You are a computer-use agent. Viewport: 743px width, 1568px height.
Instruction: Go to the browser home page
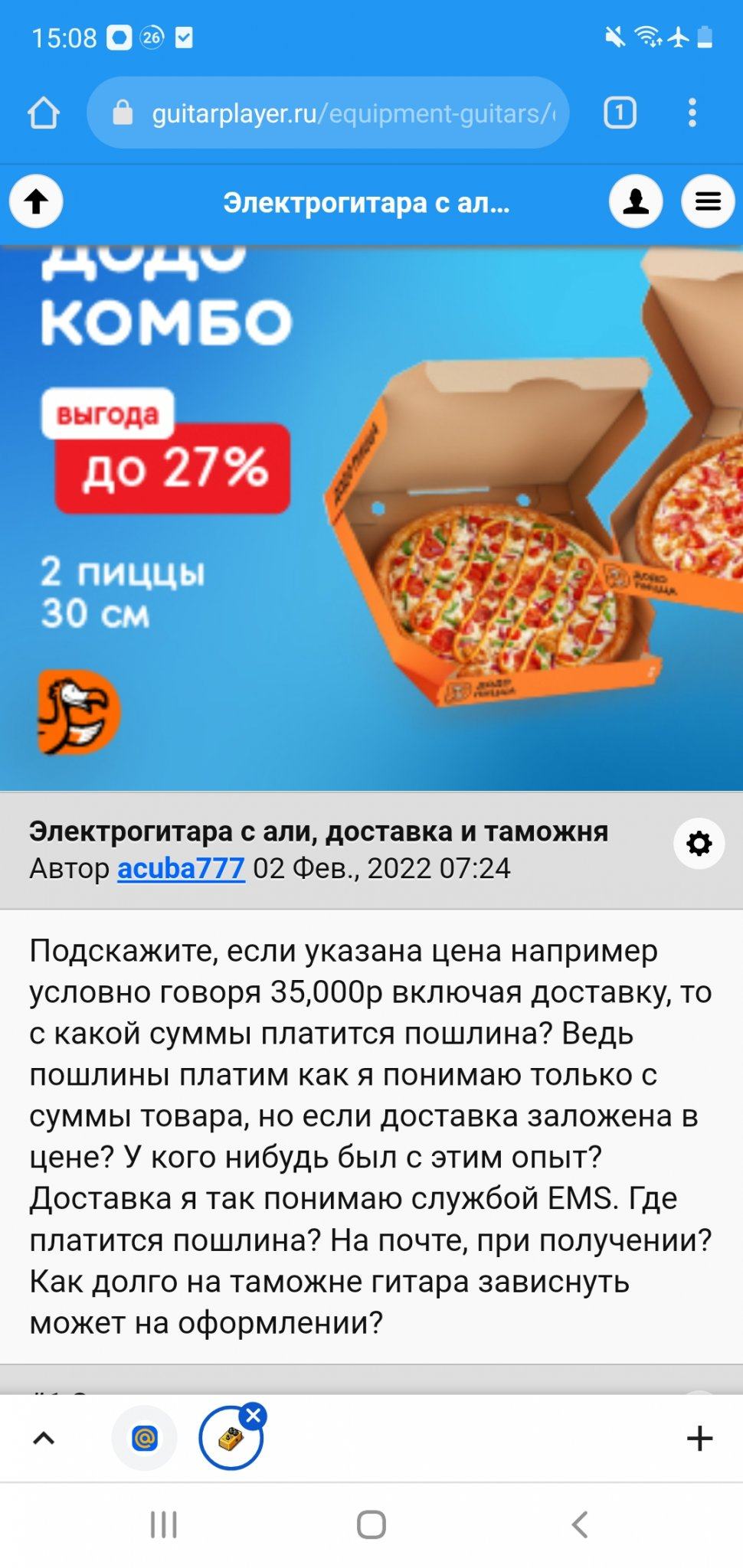(44, 113)
